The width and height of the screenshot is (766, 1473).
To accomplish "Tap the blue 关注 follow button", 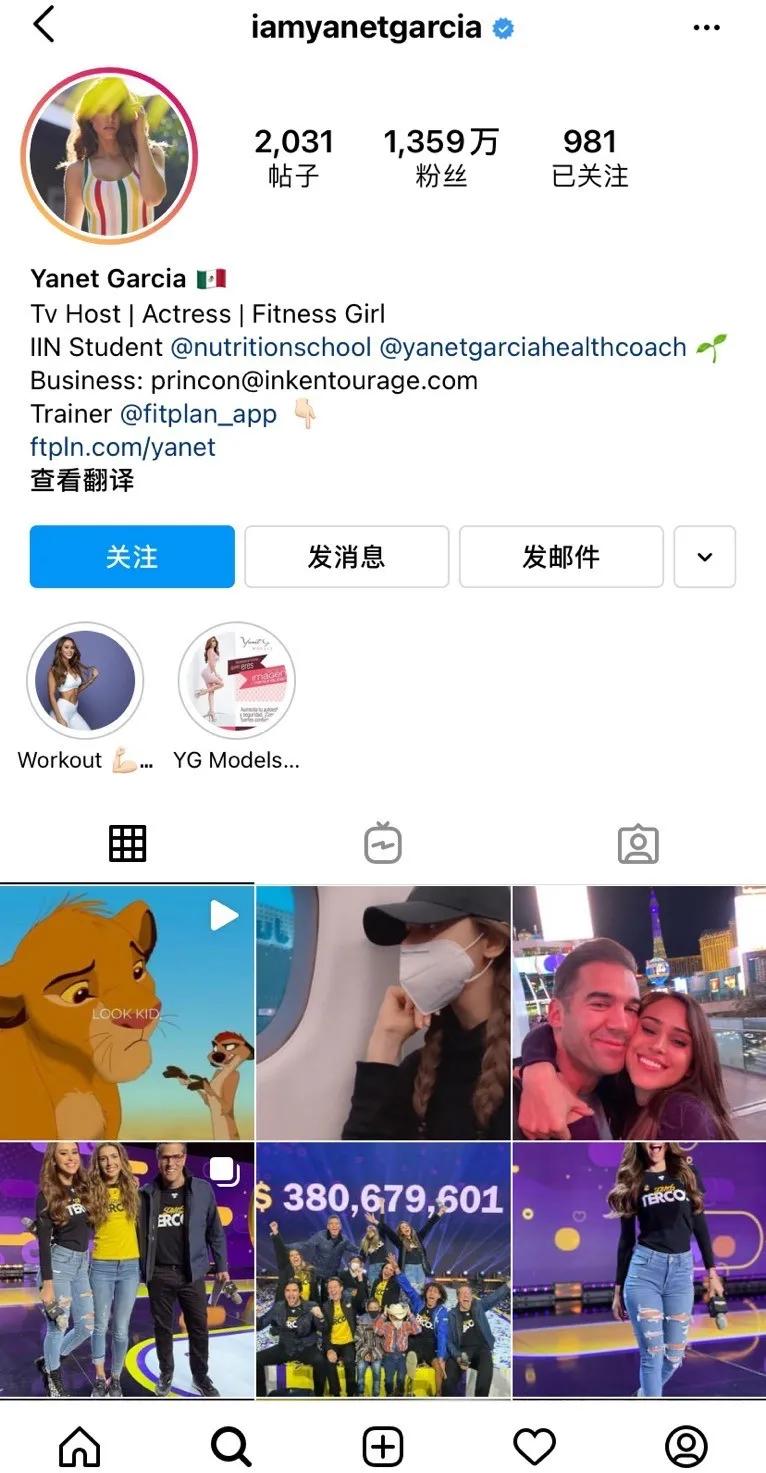I will pos(132,557).
